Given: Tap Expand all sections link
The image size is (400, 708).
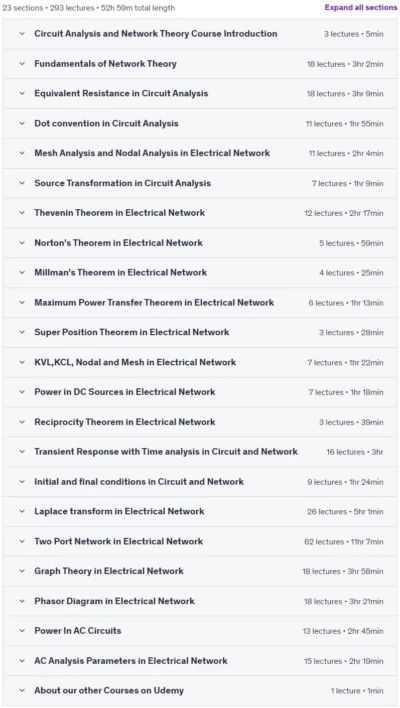Looking at the screenshot, I should coord(361,8).
